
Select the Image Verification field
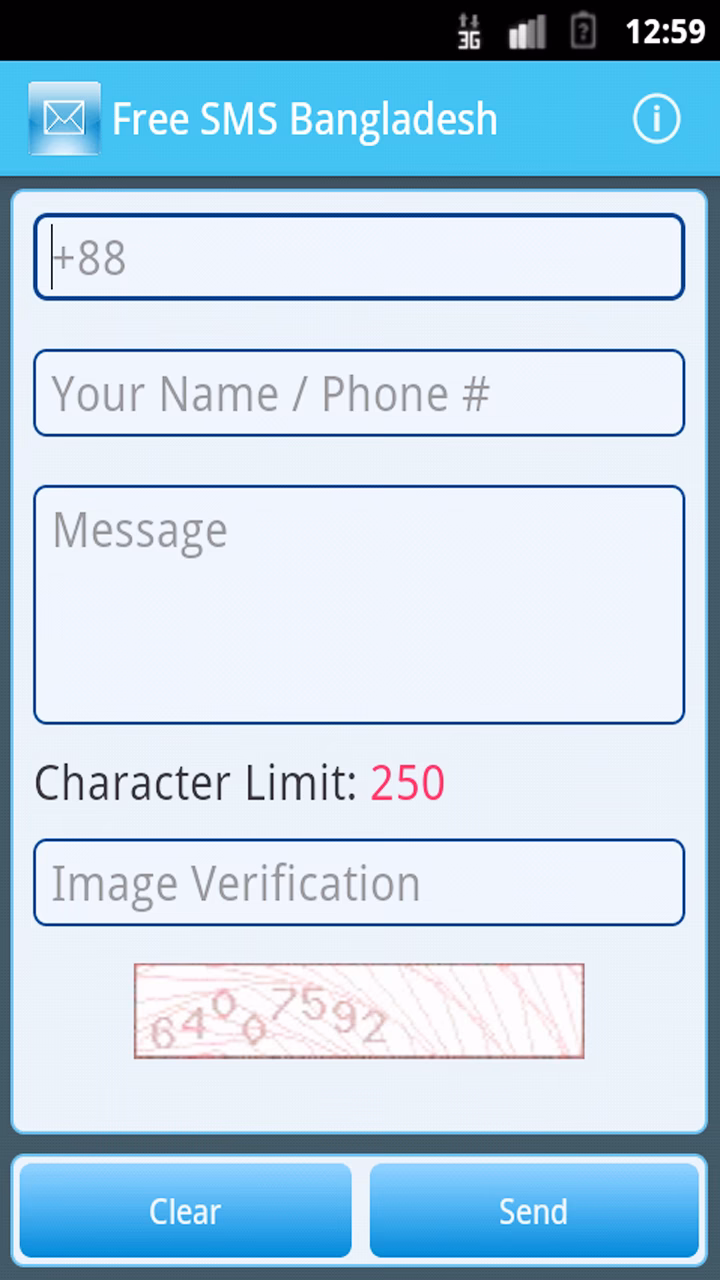359,882
